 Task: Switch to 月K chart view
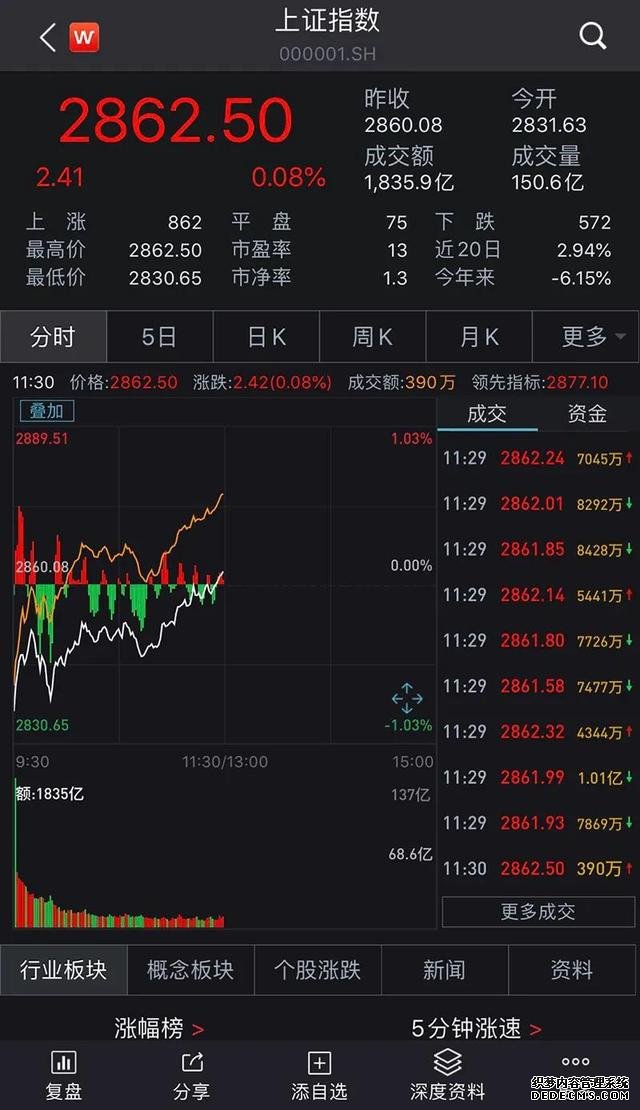pyautogui.click(x=479, y=337)
